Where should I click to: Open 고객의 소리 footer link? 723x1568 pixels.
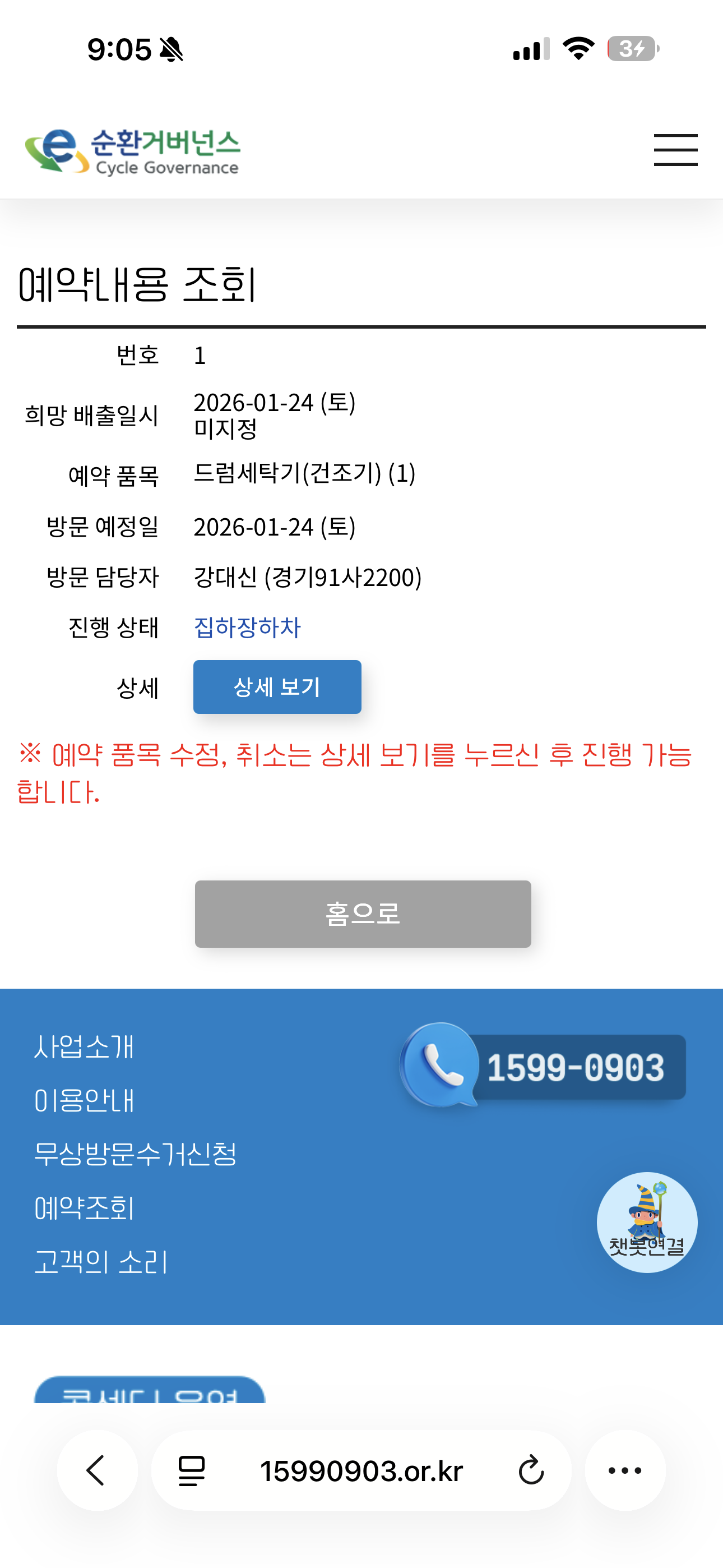(101, 1262)
